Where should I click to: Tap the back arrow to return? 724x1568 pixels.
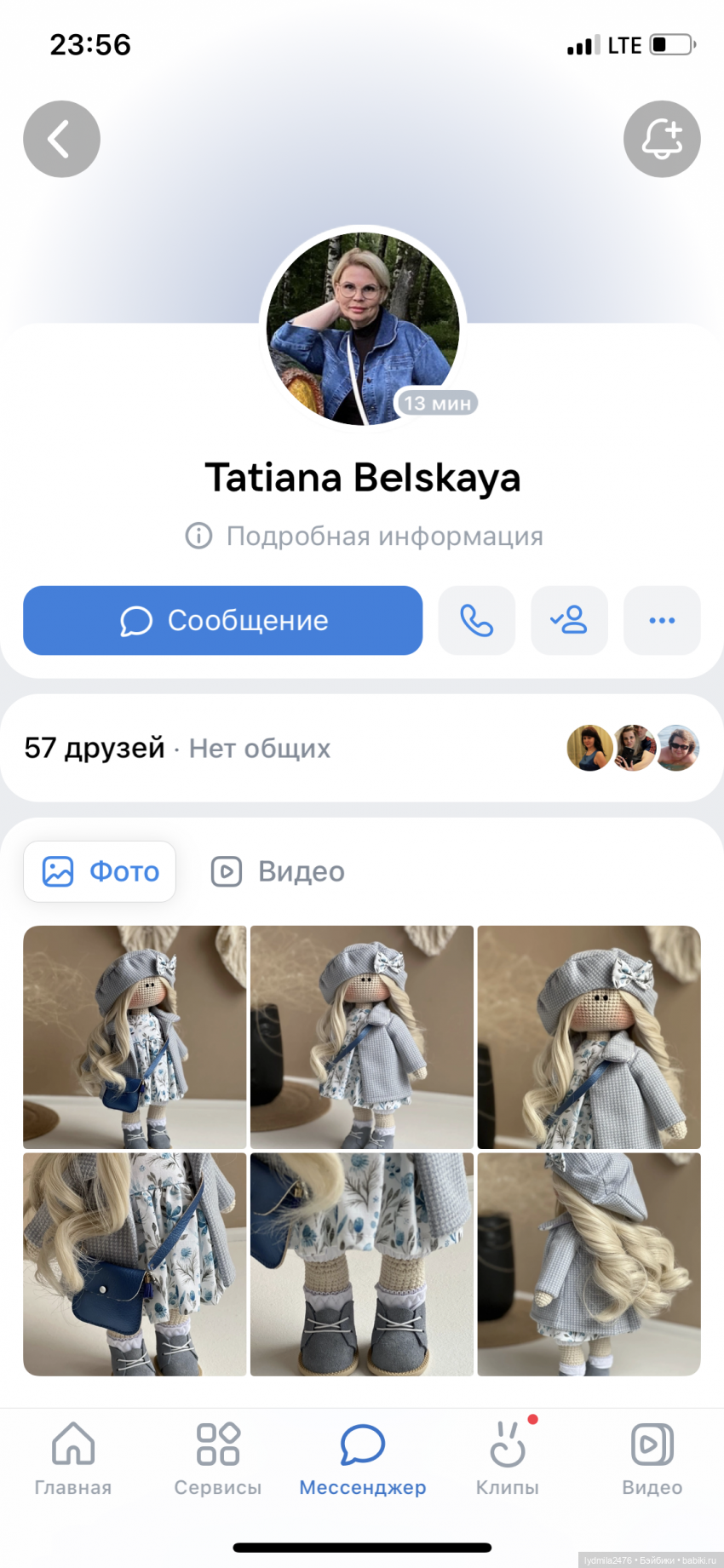click(x=60, y=139)
